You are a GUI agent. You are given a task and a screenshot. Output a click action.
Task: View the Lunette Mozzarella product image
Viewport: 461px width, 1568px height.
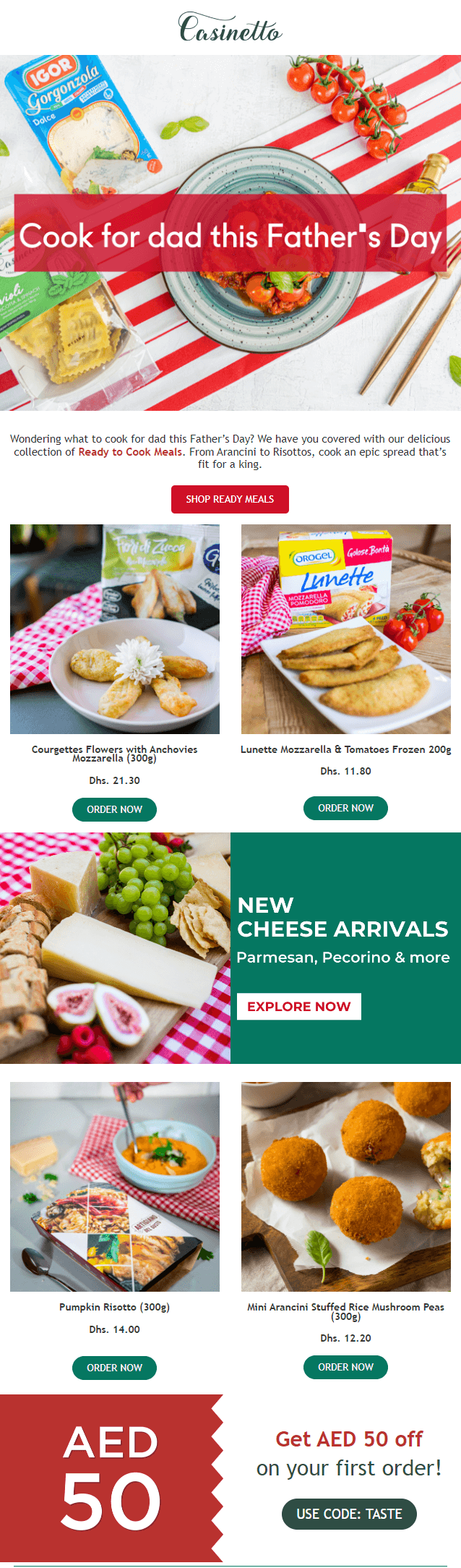point(345,629)
